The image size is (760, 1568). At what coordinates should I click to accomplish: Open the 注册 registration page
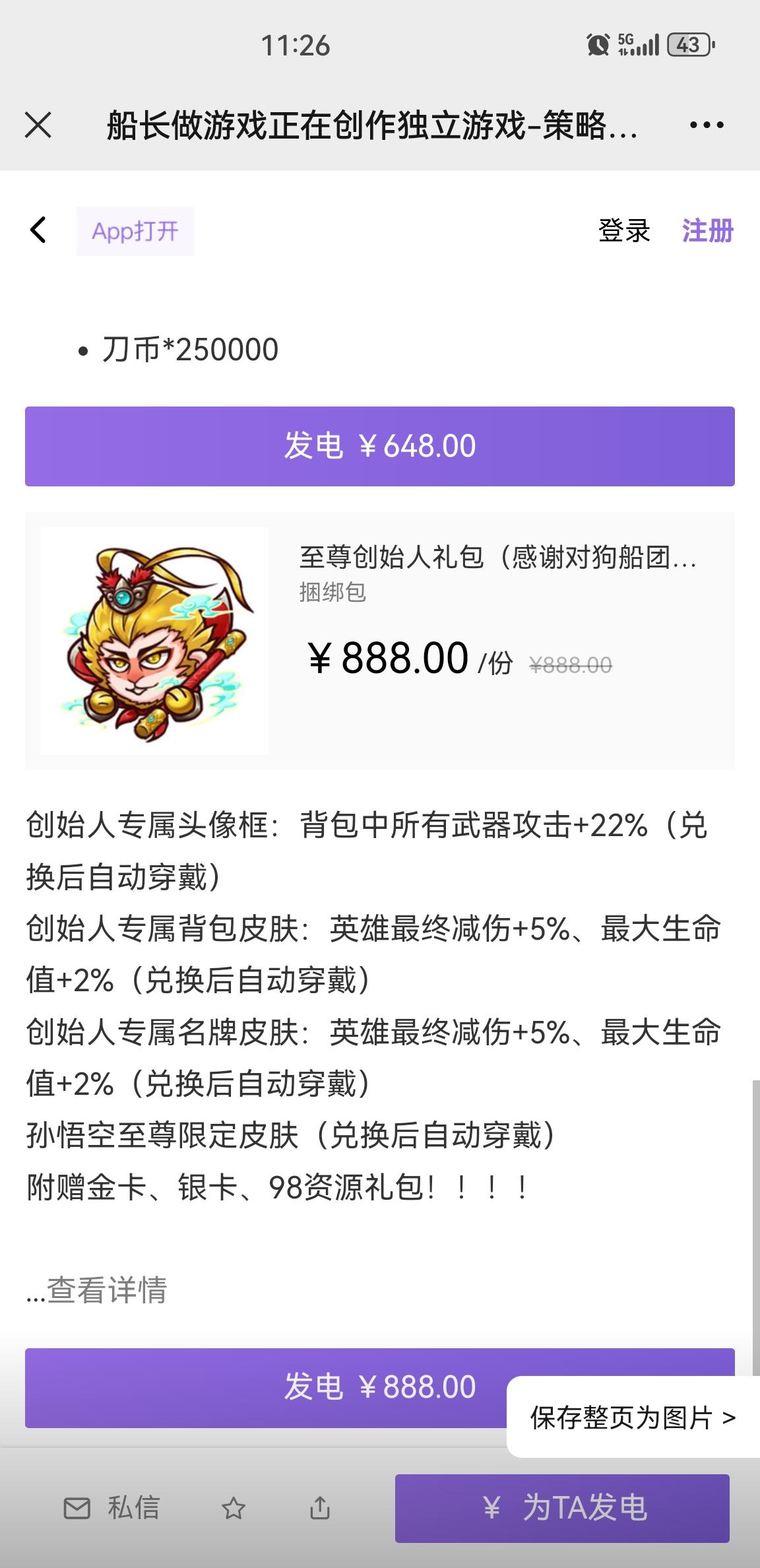[x=708, y=230]
